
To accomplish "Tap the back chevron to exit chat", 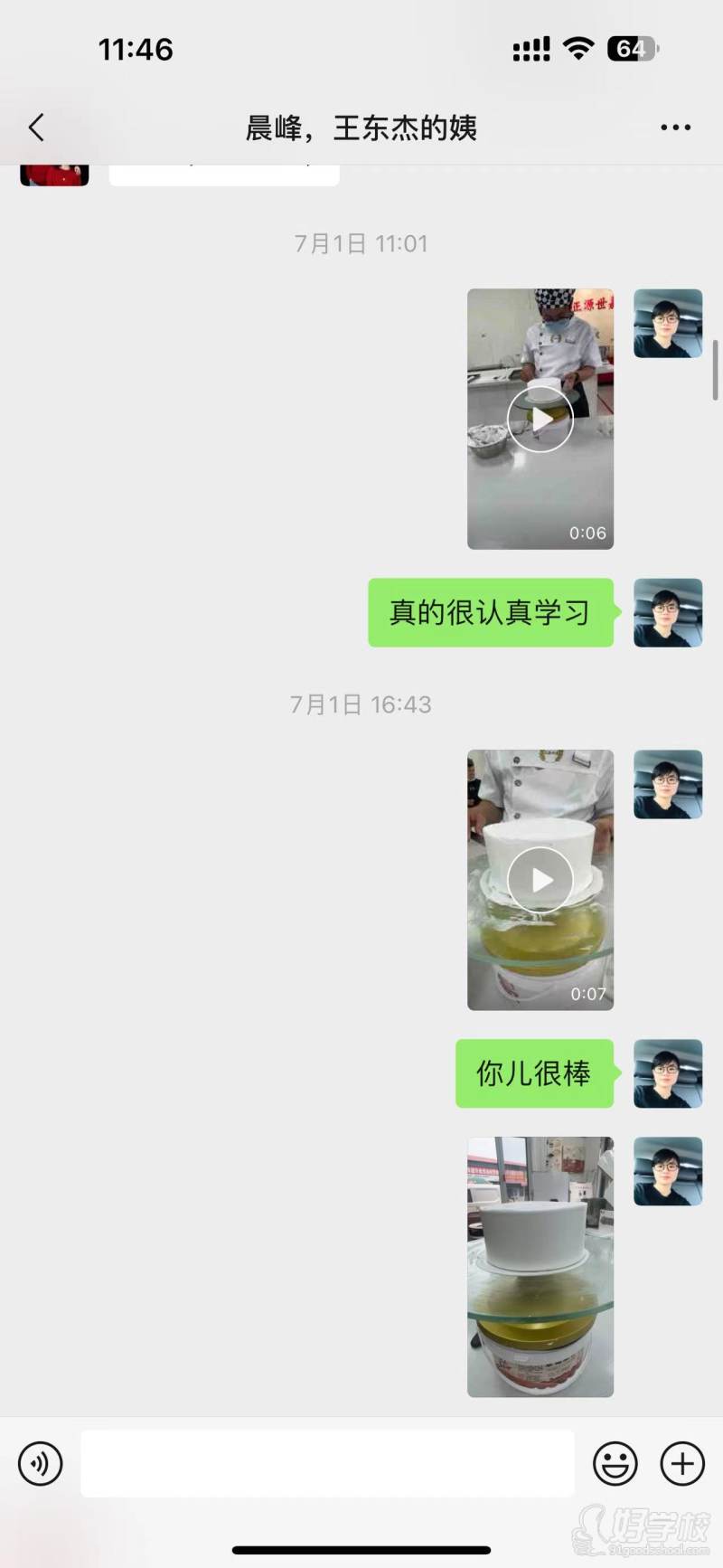I will coord(35,127).
